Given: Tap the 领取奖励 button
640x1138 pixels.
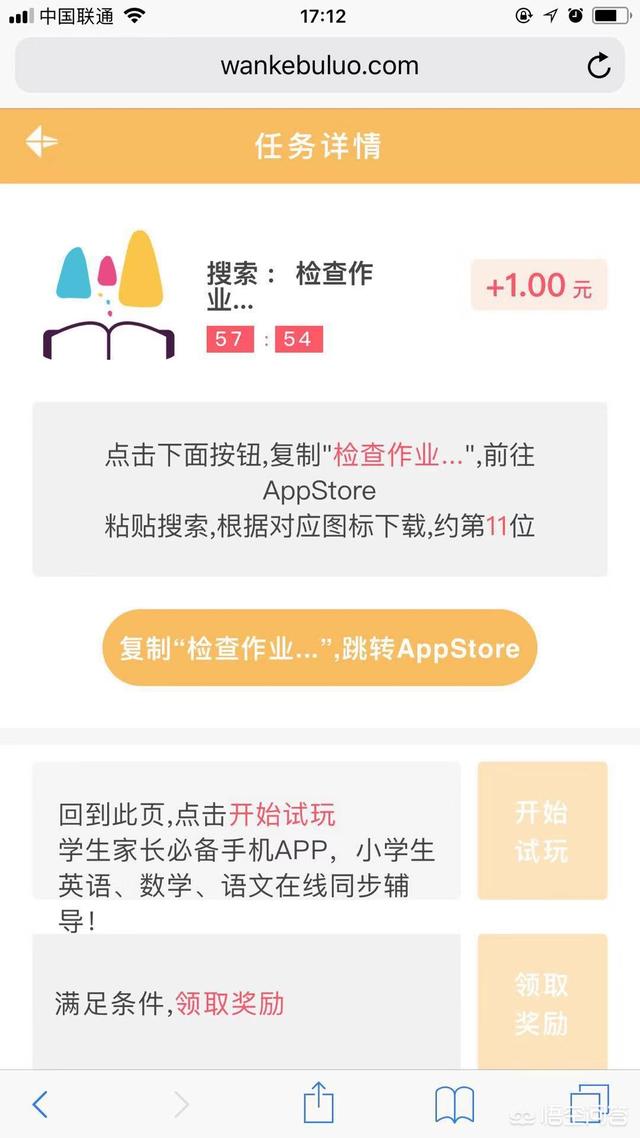Looking at the screenshot, I should (542, 1003).
